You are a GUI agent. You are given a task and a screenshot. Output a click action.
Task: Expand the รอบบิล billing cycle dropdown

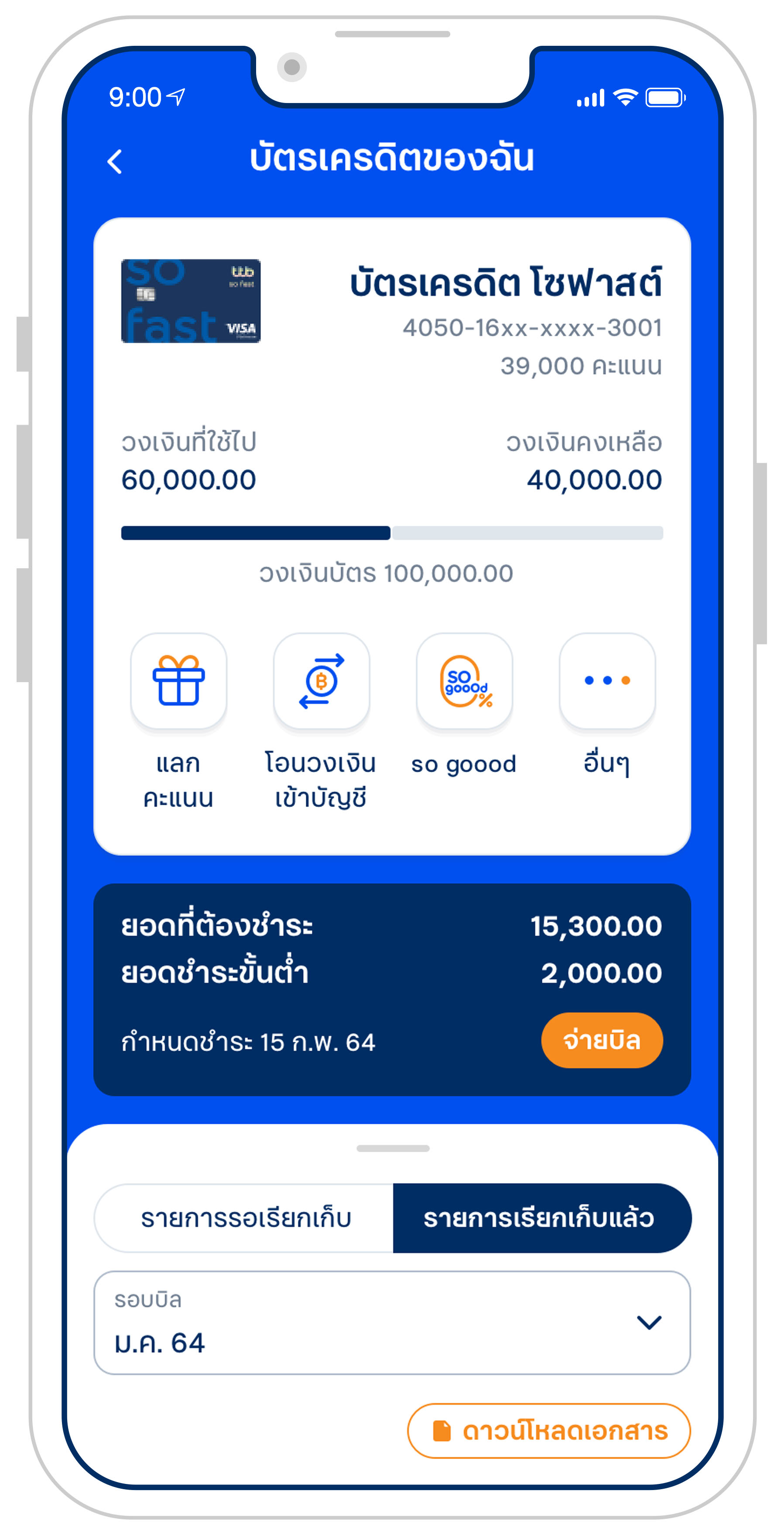click(x=392, y=1323)
